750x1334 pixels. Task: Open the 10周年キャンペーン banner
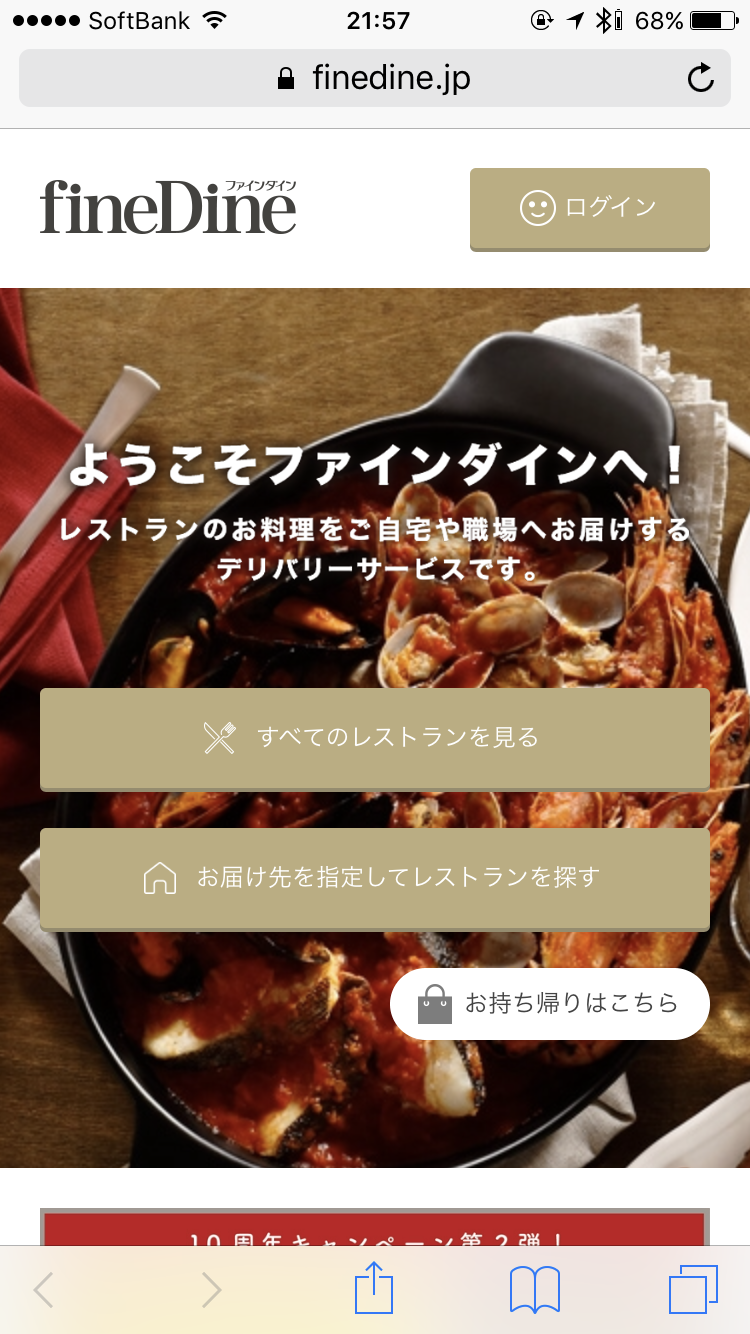pos(375,1228)
